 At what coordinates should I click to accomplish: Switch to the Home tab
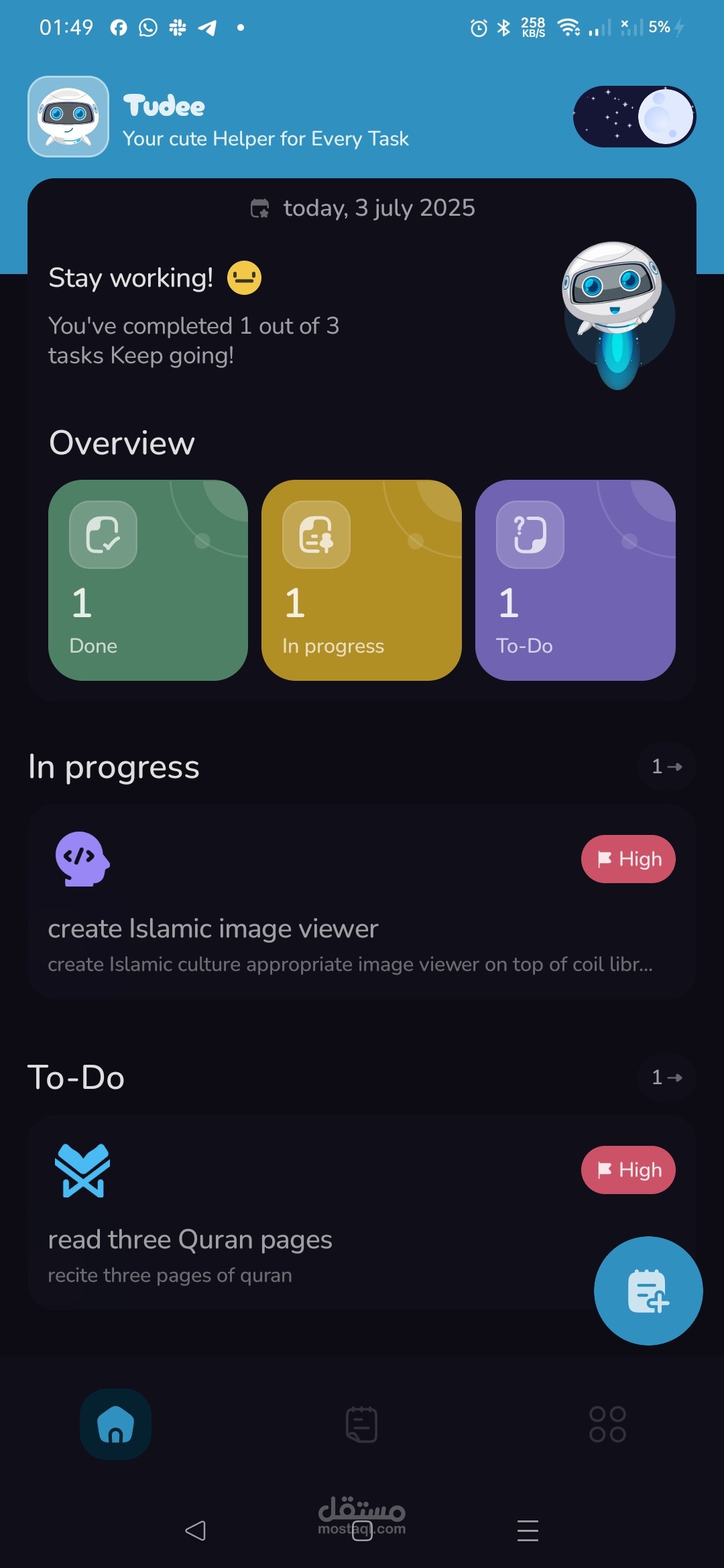115,1425
